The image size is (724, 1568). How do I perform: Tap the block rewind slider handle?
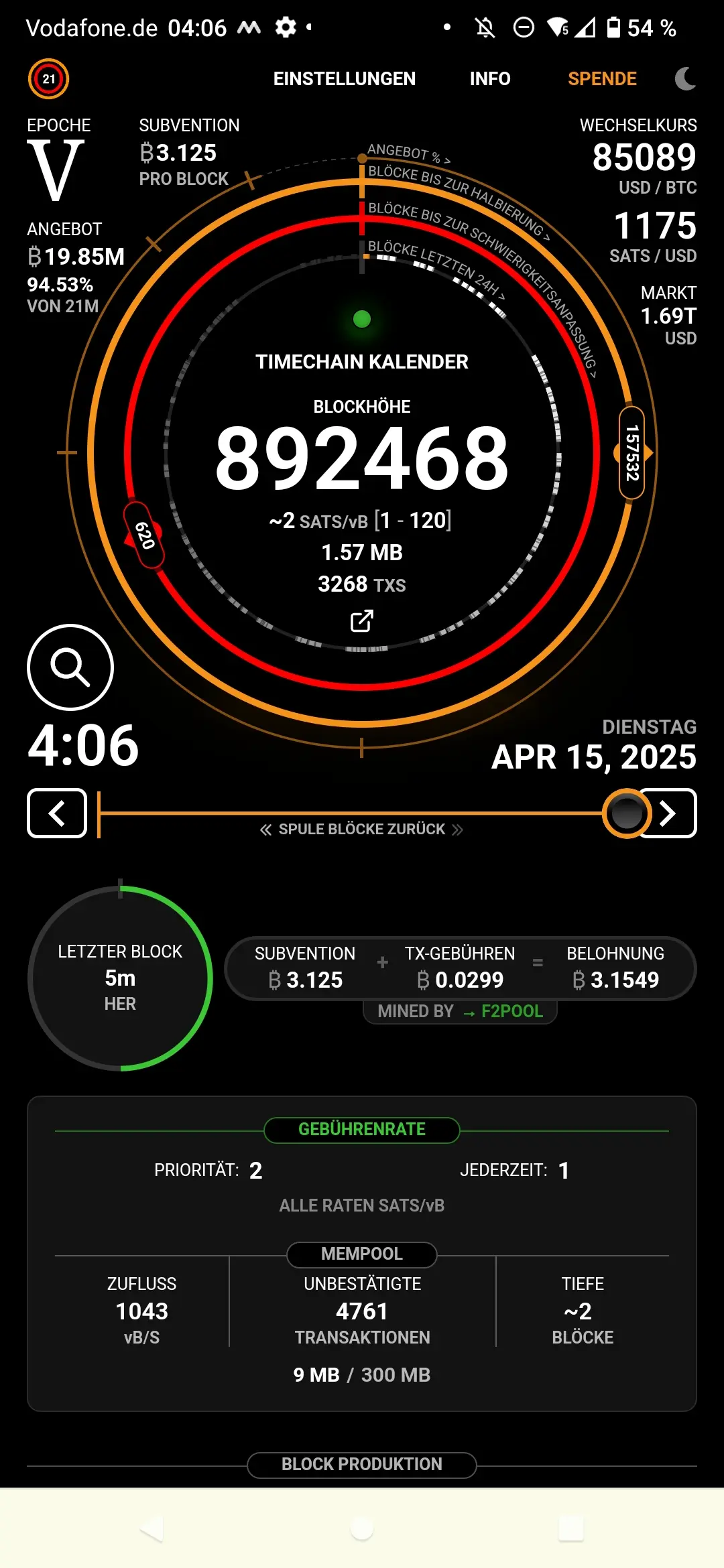pyautogui.click(x=627, y=813)
